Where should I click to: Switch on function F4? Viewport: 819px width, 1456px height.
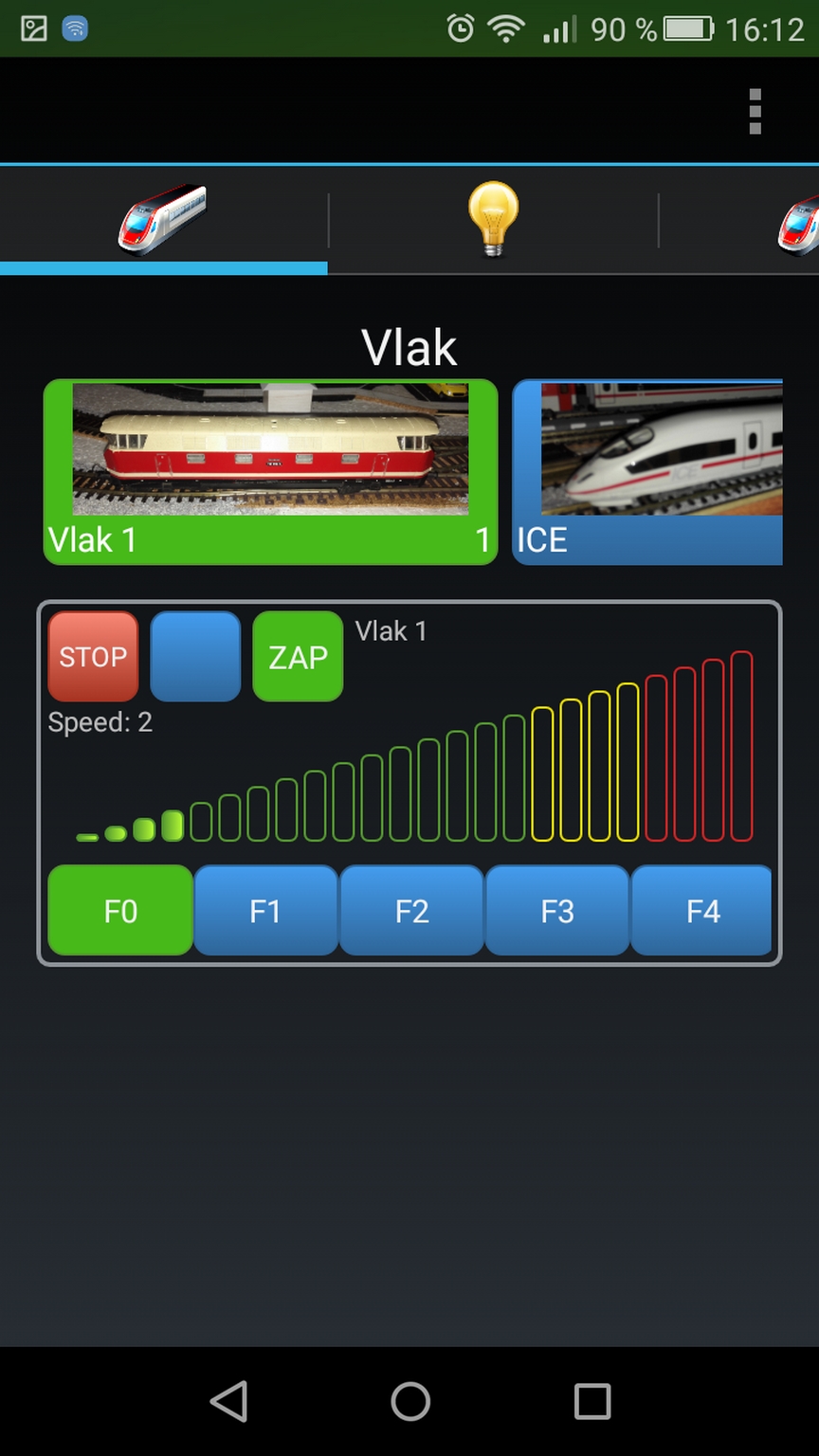click(x=701, y=911)
